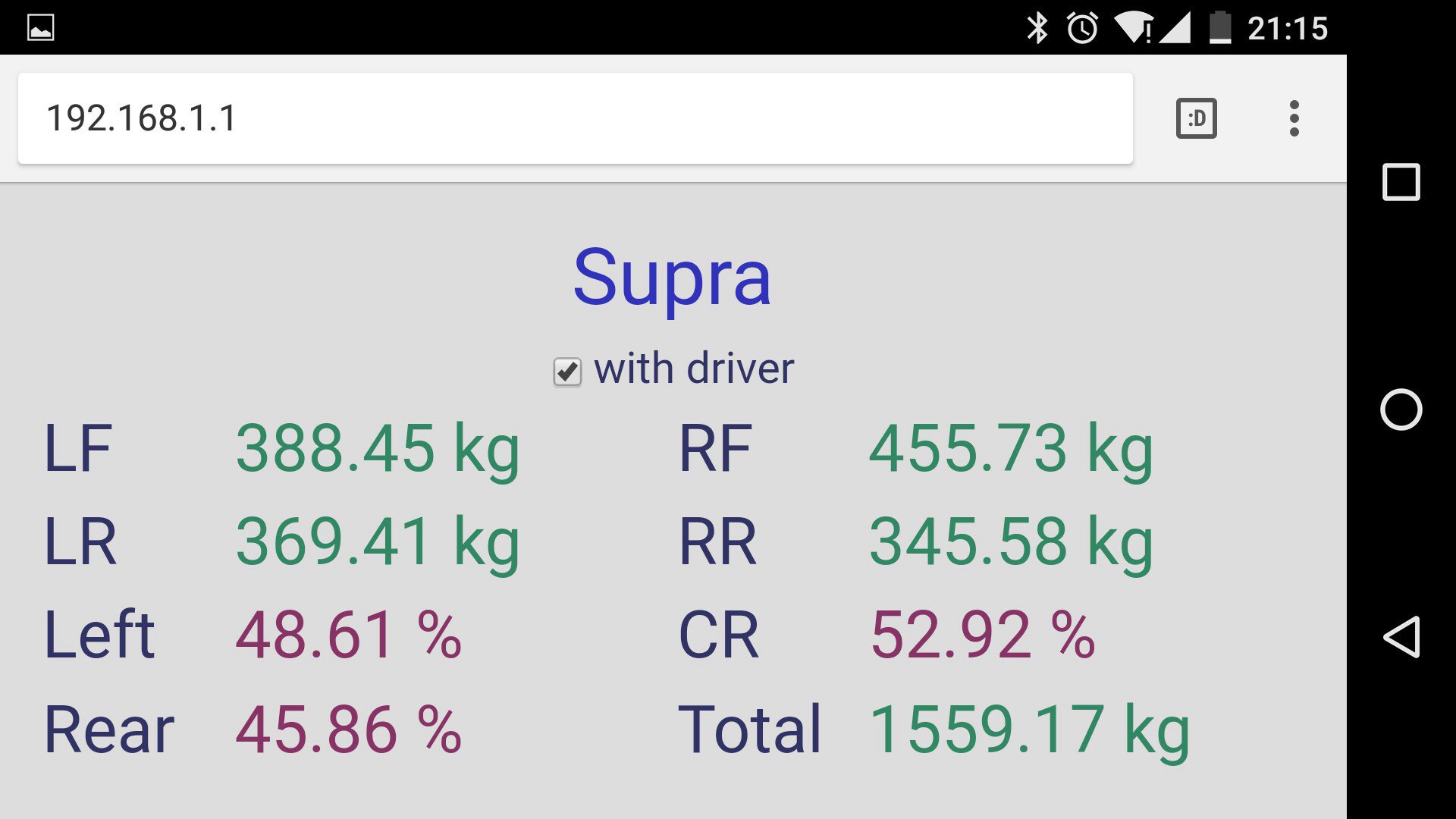Screen dimensions: 1456x819
Task: Uncheck the with driver checkbox
Action: point(567,372)
